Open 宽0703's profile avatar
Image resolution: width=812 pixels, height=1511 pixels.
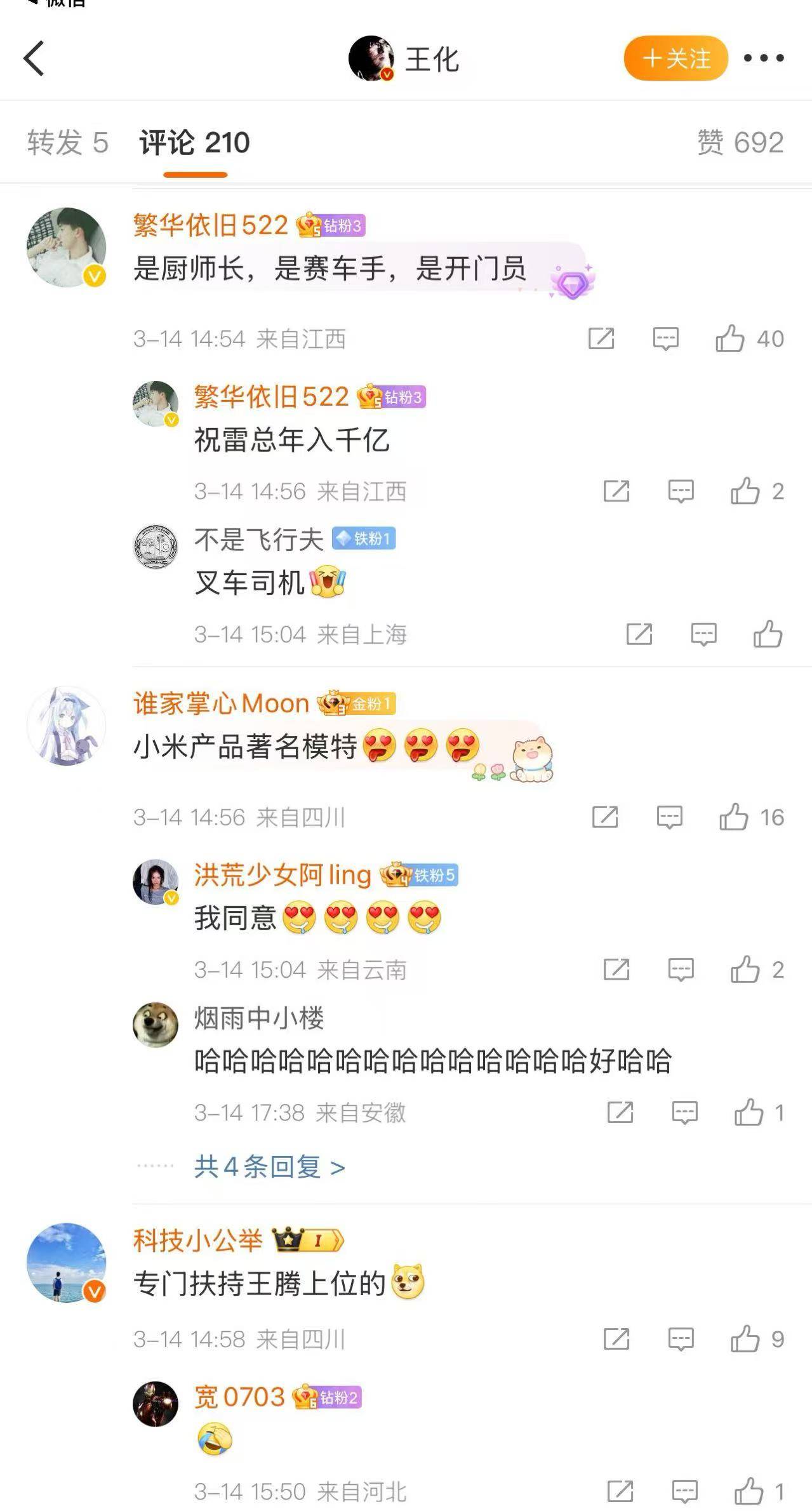155,1403
